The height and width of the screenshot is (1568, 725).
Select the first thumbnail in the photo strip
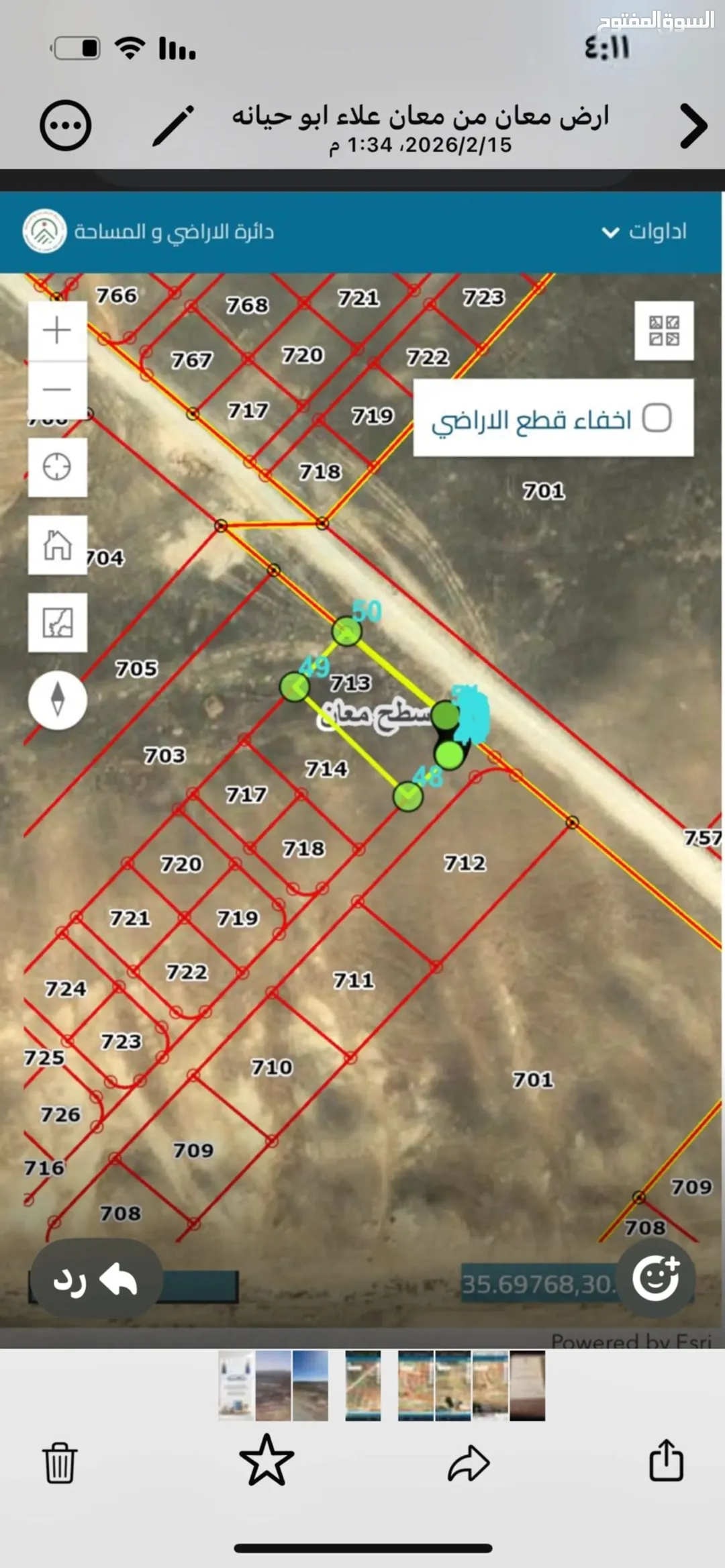[x=236, y=1386]
